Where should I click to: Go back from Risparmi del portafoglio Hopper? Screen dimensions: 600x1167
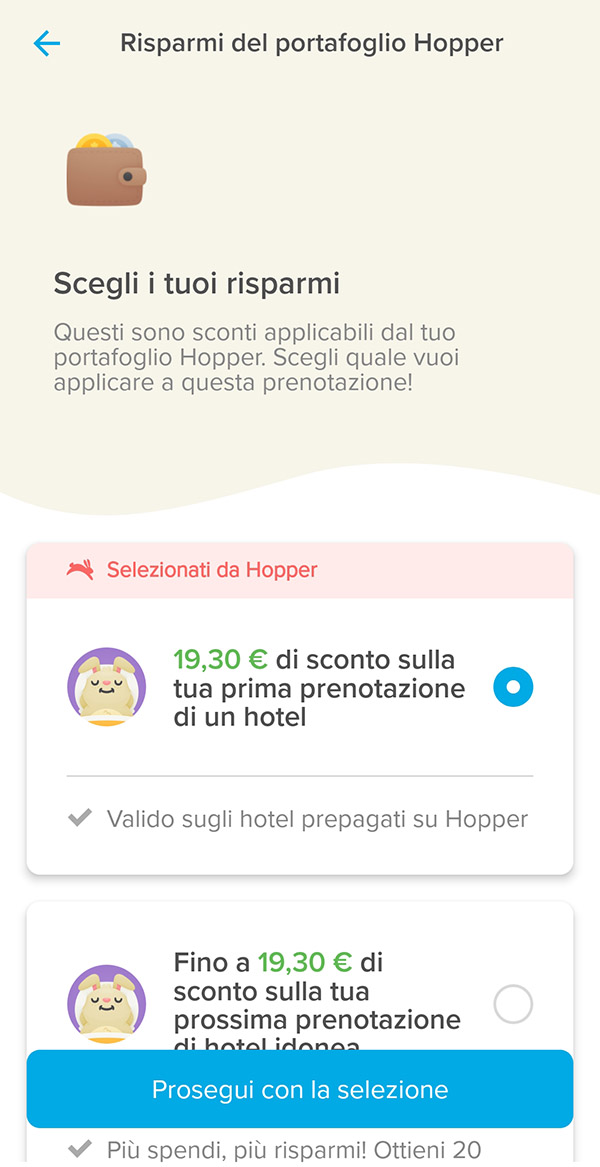[x=47, y=44]
